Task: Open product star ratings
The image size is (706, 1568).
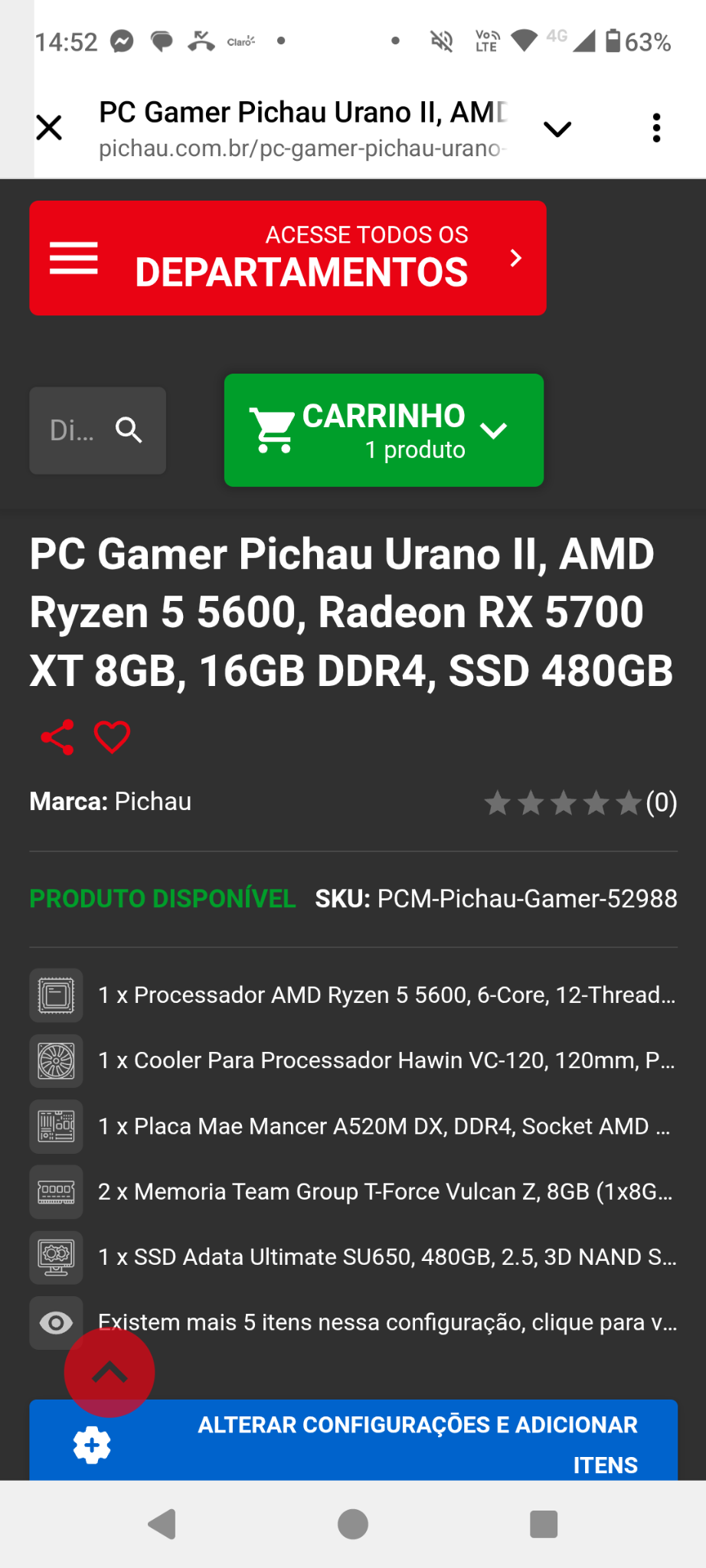Action: (x=580, y=803)
